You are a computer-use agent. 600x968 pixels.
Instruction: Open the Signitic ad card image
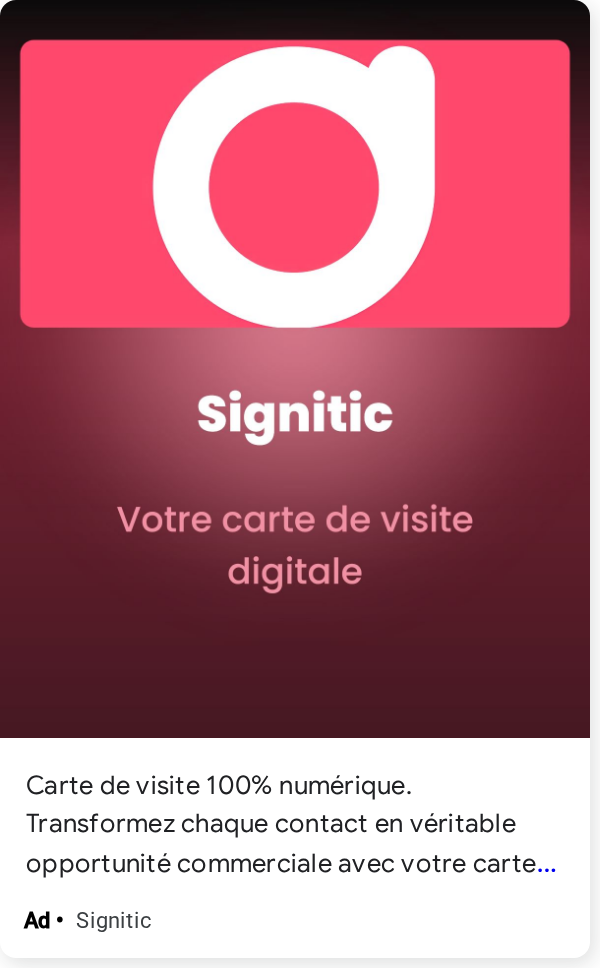click(295, 369)
